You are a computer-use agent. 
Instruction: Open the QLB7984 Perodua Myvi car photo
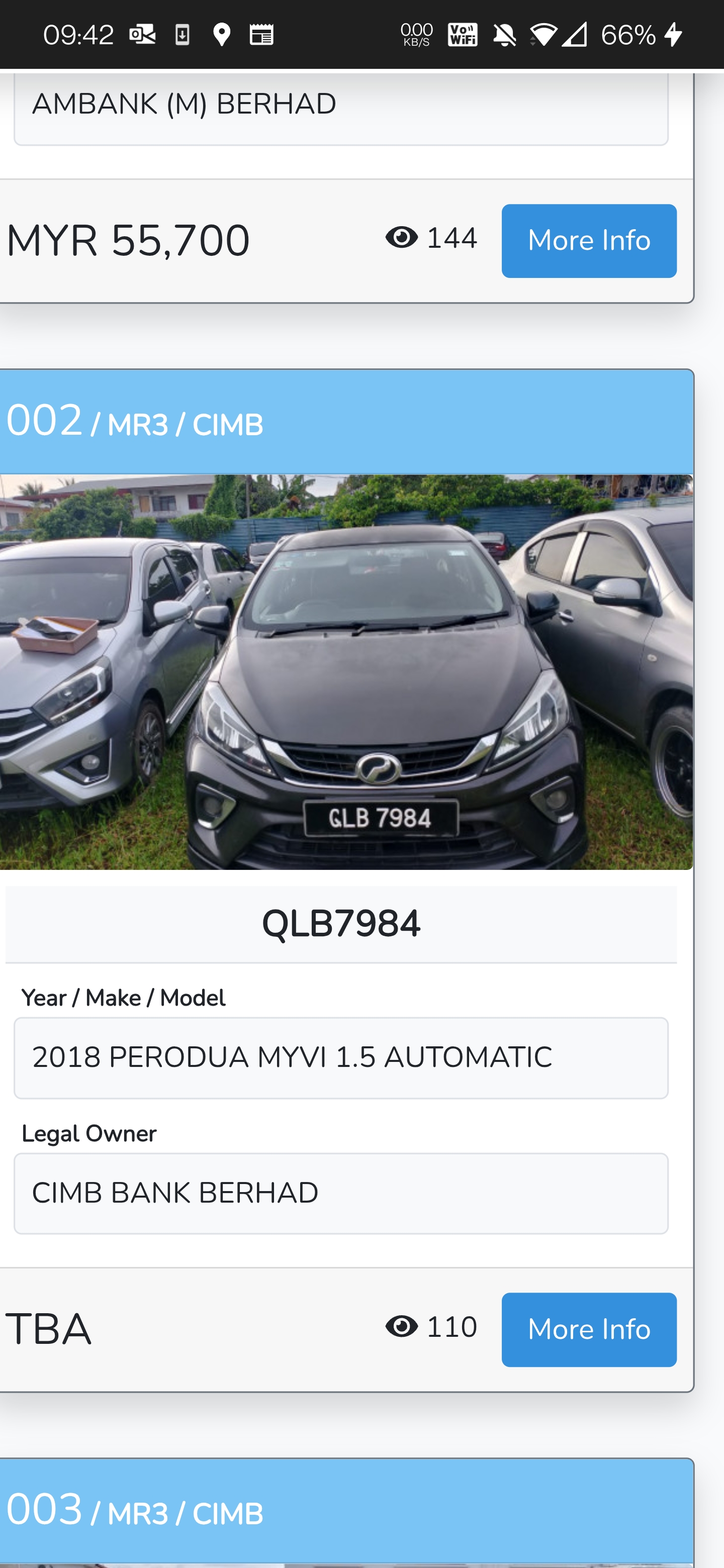pos(346,671)
